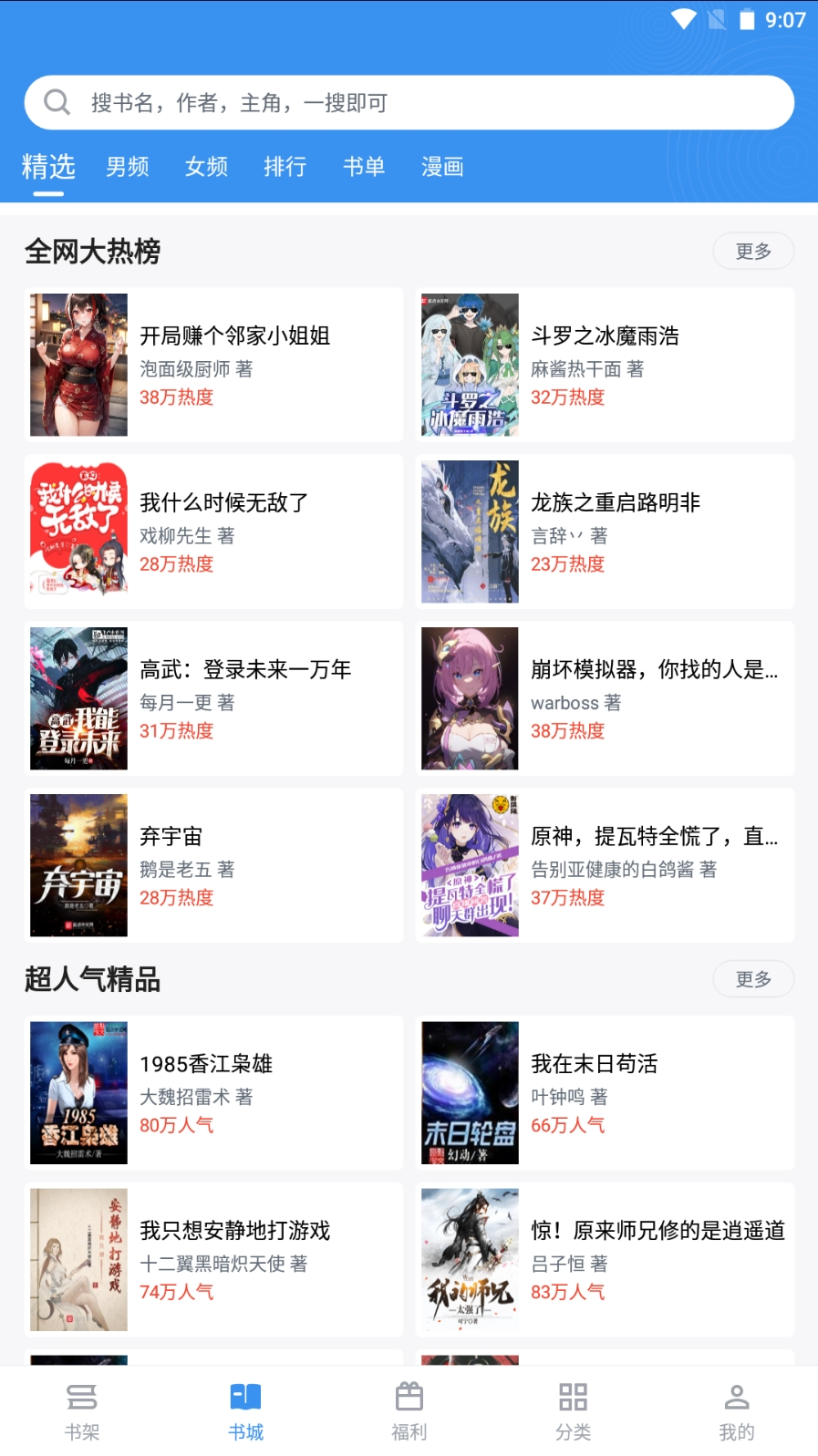Show more of 超人气精品
Image resolution: width=818 pixels, height=1456 pixels.
(752, 979)
